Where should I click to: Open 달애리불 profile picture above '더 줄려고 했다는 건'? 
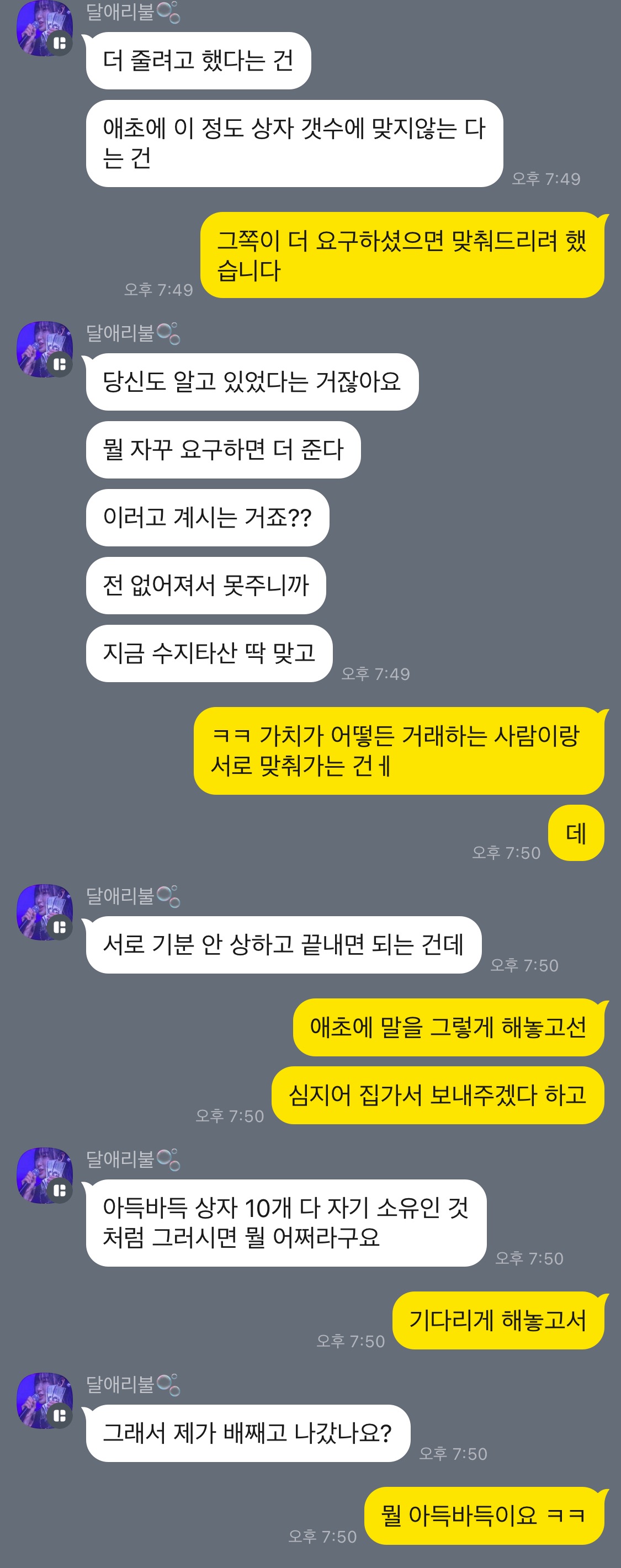pyautogui.click(x=44, y=29)
